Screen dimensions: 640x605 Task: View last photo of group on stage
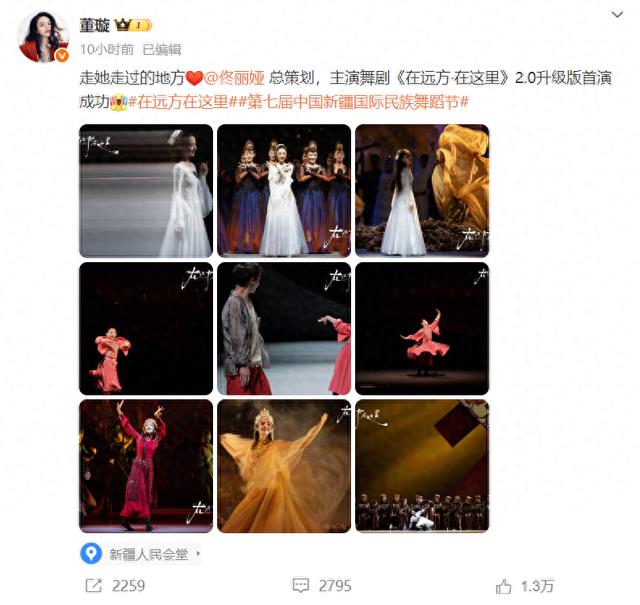[422, 466]
